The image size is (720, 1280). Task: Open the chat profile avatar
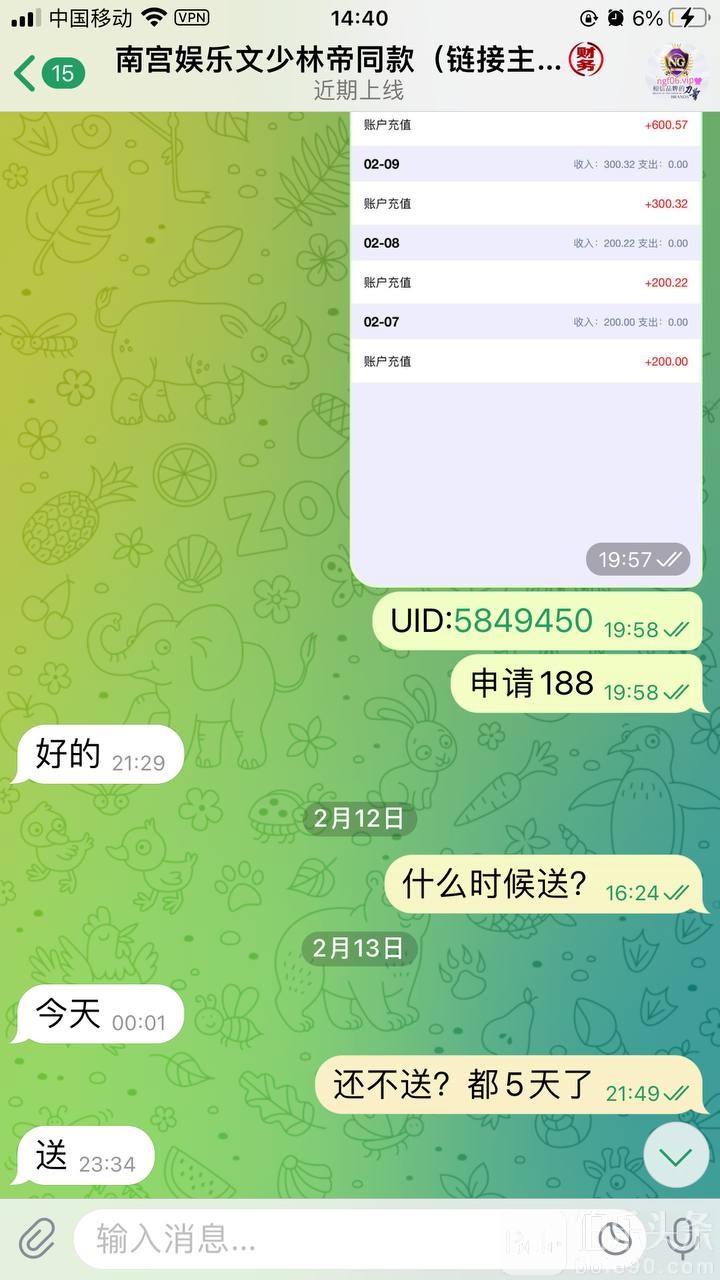coord(675,74)
